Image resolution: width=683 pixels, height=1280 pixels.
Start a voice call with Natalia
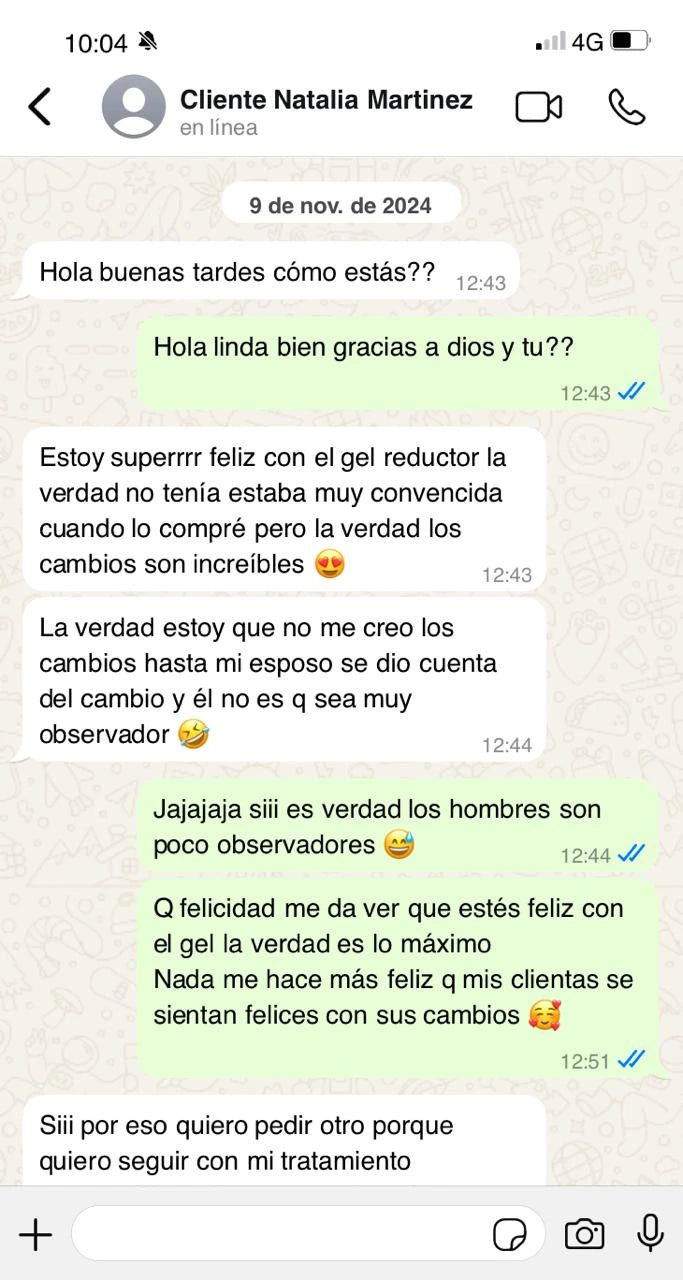pos(627,107)
